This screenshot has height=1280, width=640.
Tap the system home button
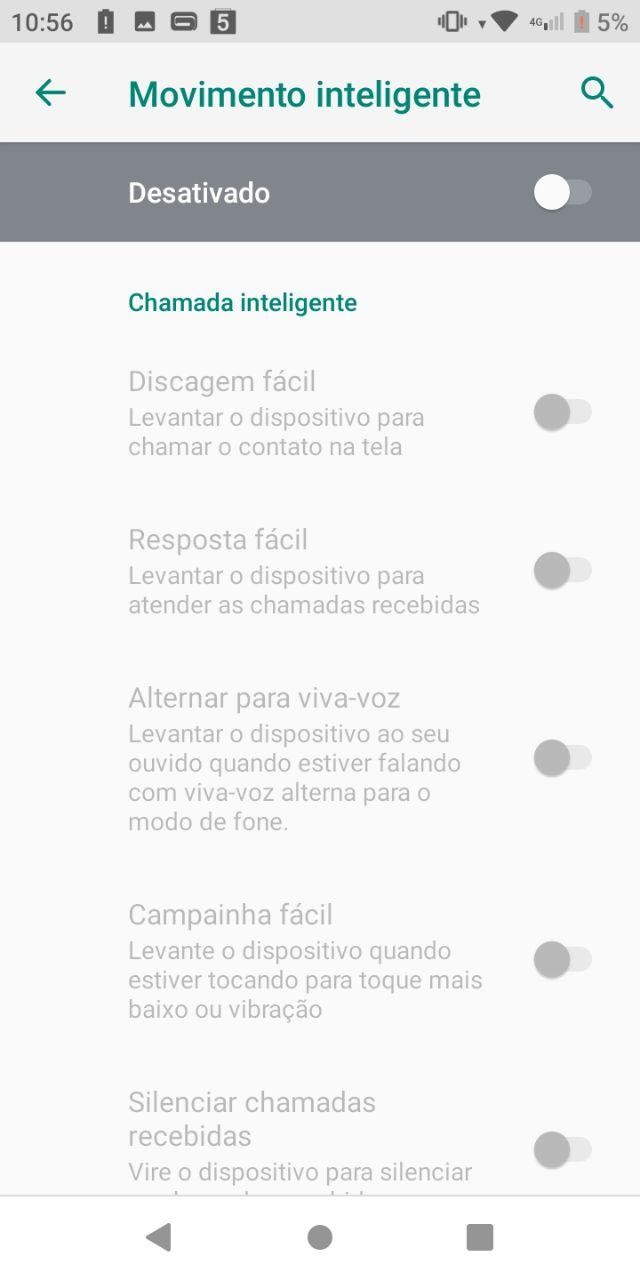[320, 1238]
